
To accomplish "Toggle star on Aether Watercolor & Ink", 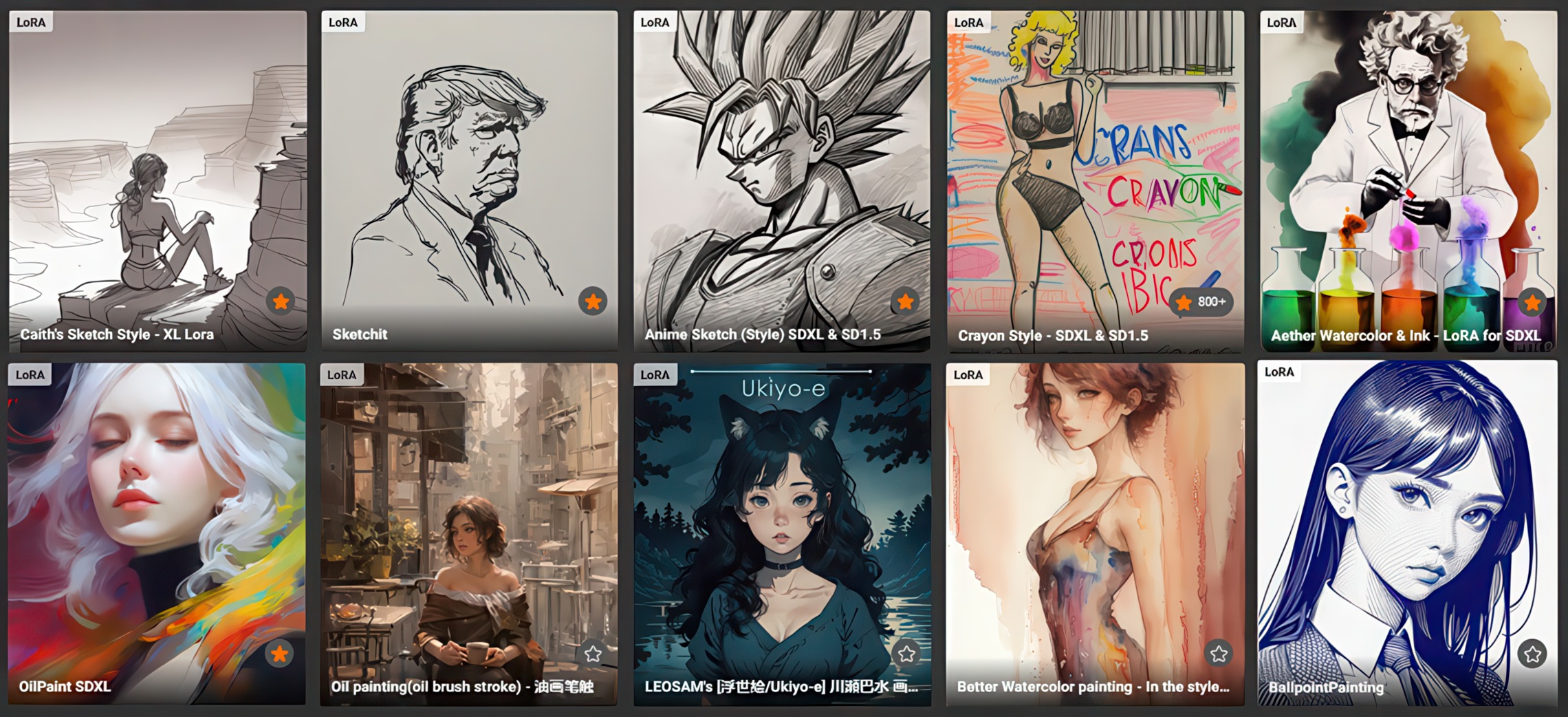I will point(1532,303).
